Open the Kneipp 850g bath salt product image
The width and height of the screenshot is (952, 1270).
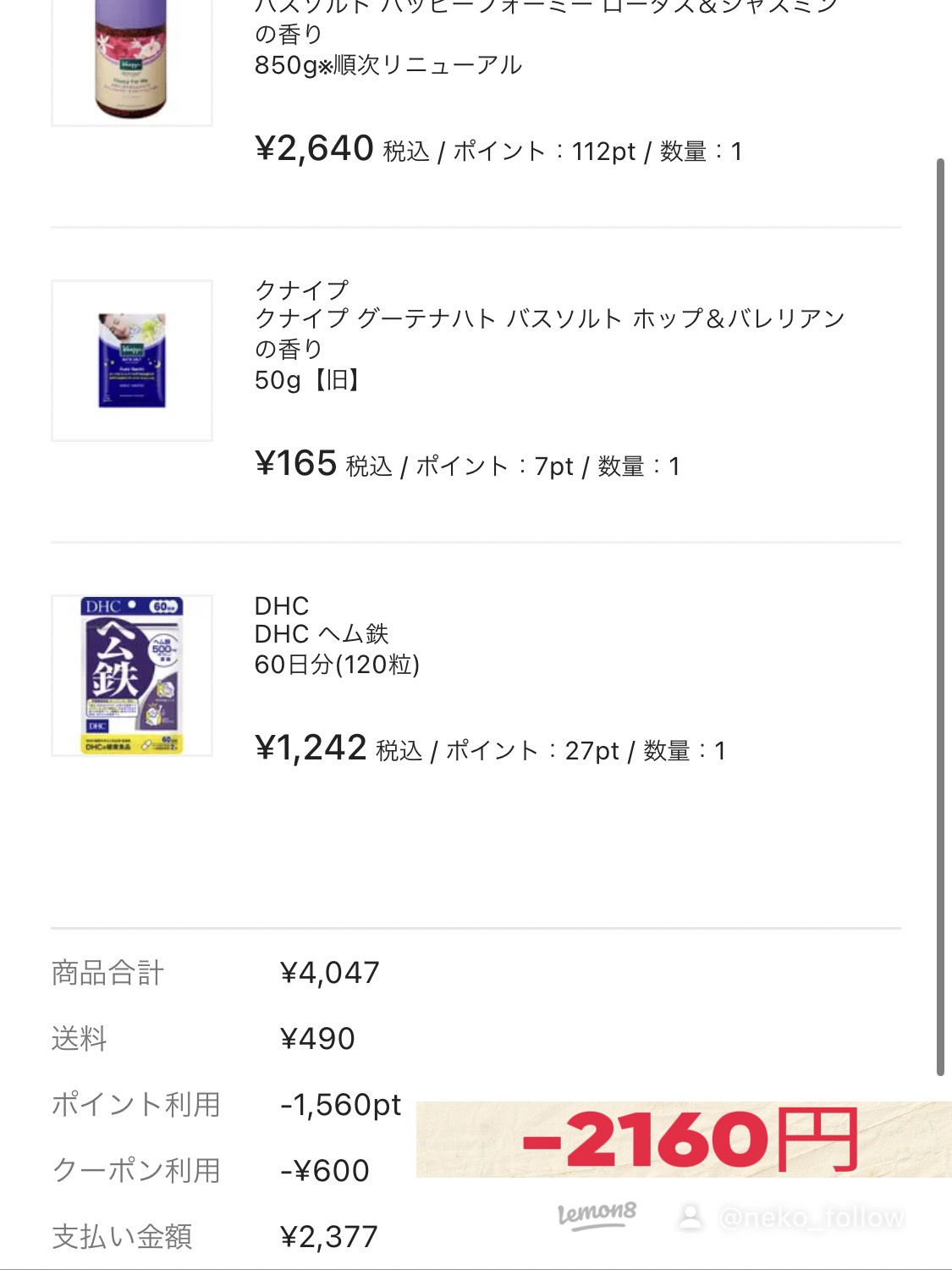[131, 61]
